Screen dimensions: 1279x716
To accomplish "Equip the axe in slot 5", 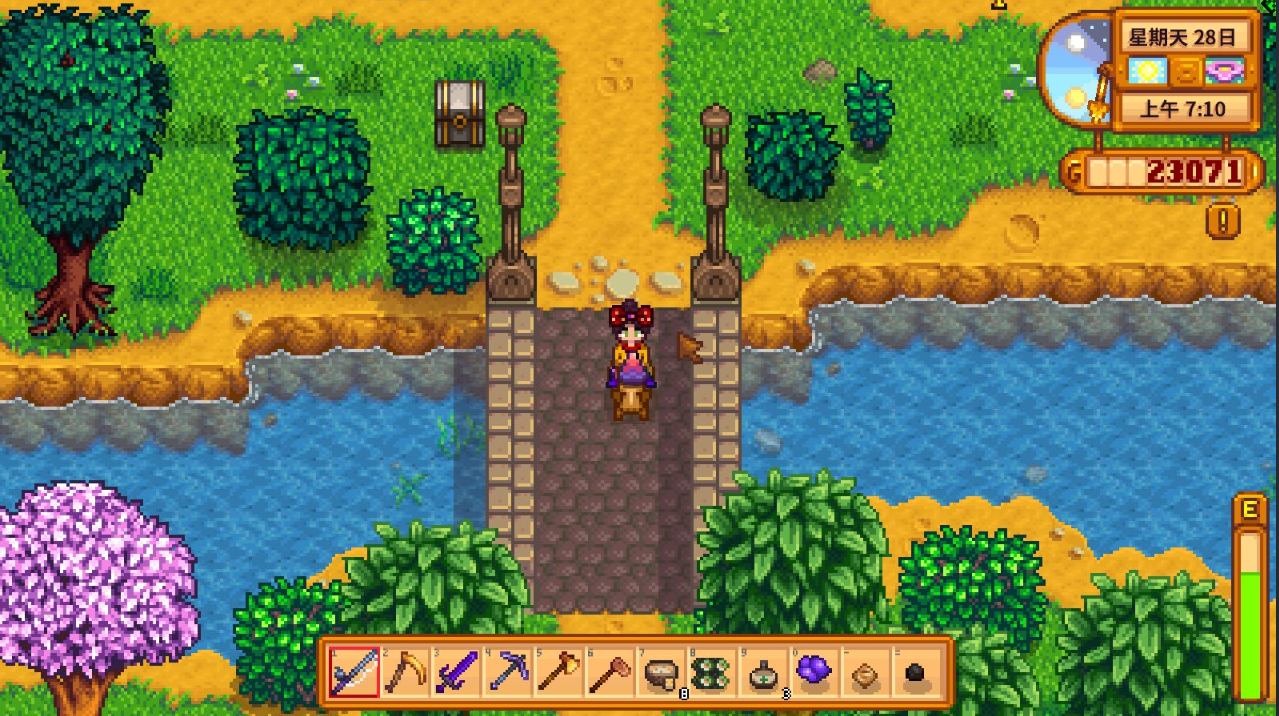I will (x=560, y=672).
